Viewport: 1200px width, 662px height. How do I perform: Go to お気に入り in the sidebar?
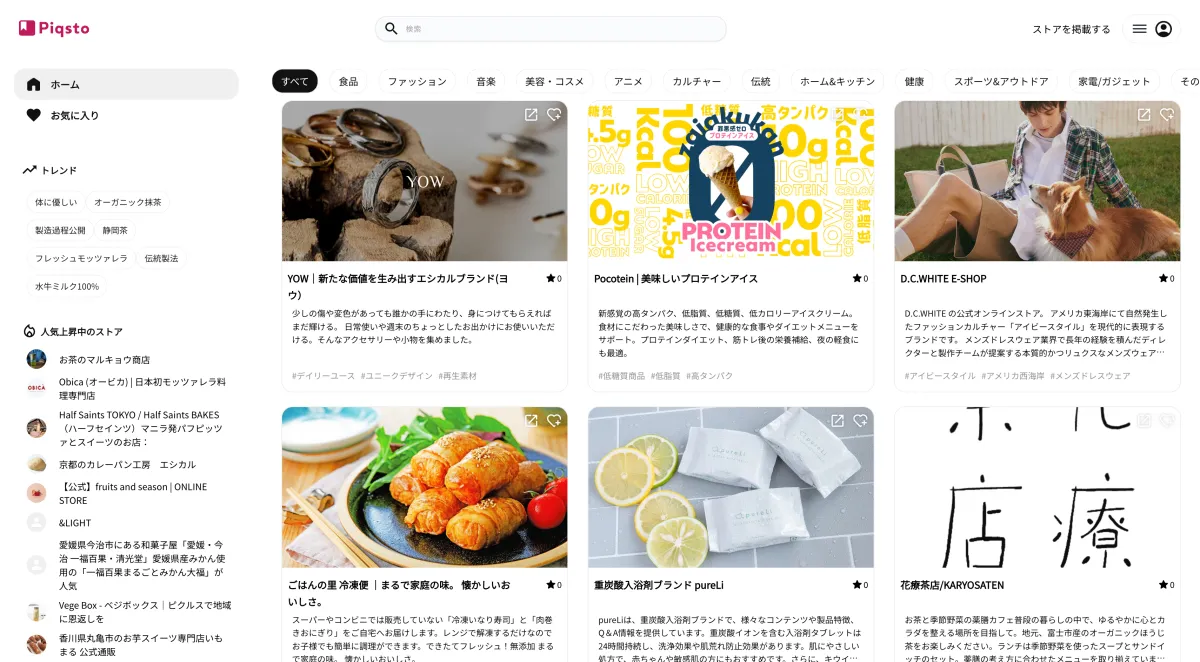tap(75, 115)
